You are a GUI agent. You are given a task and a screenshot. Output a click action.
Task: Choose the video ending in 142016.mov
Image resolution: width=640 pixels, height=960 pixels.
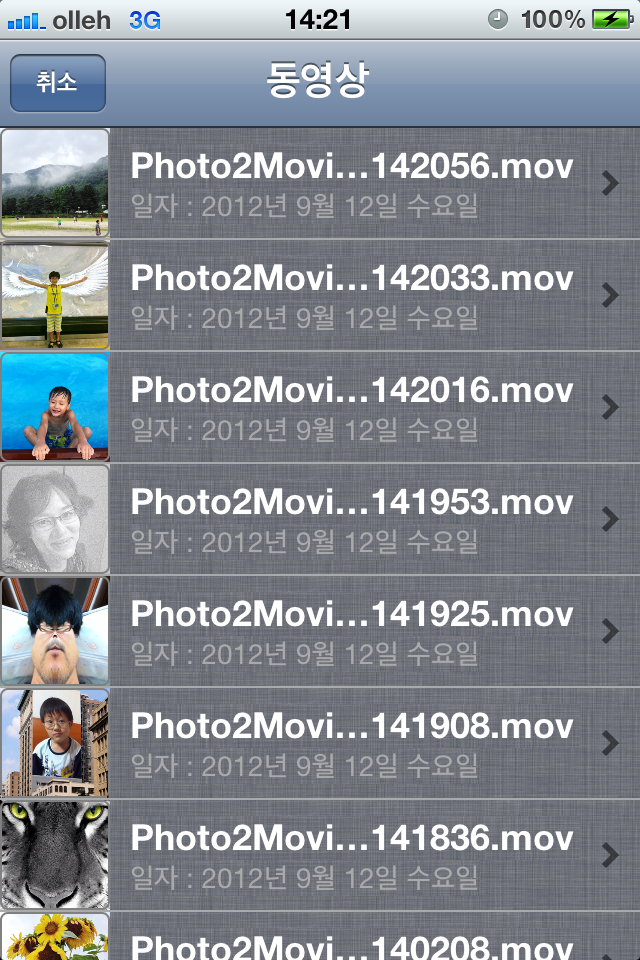tap(352, 407)
